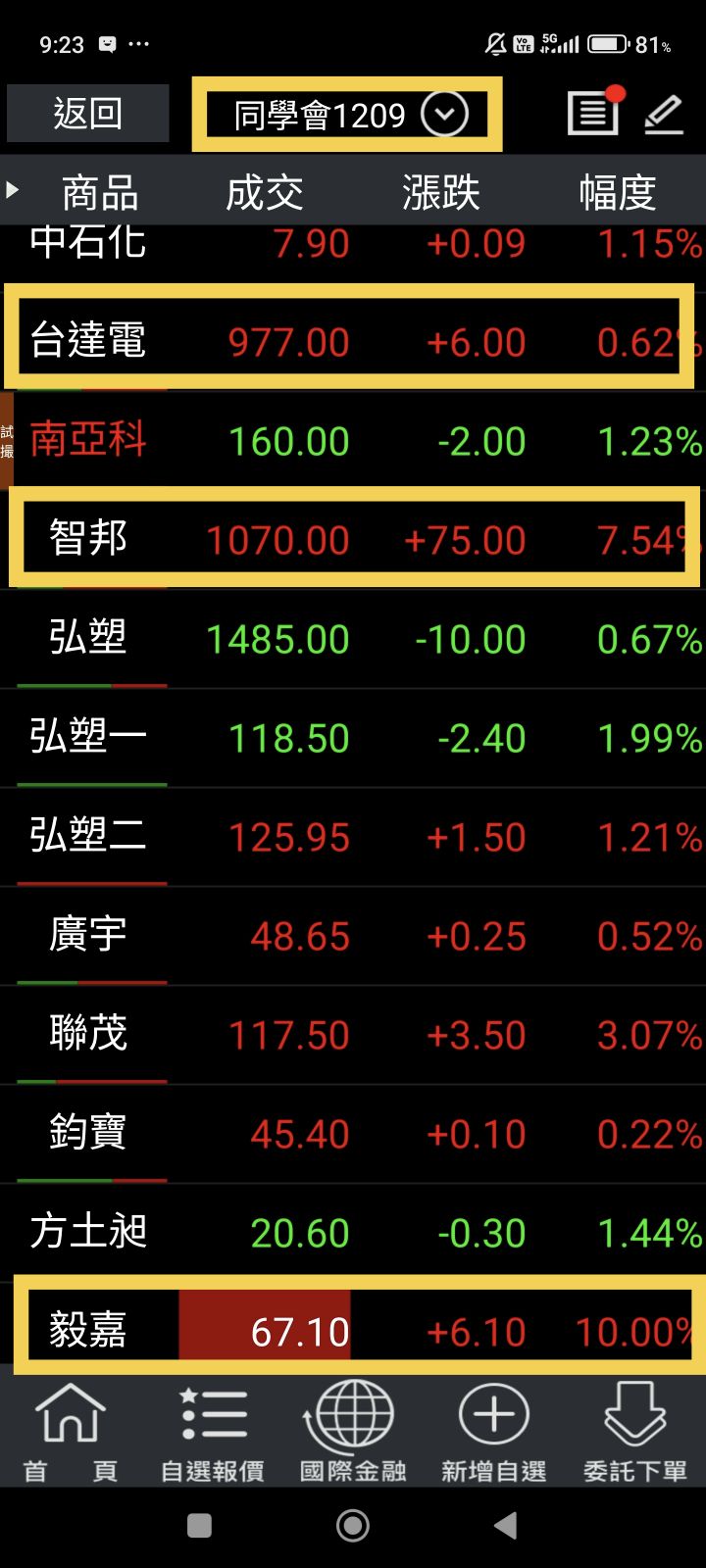This screenshot has height=1568, width=706.
Task: Open the 南亞科 stock row
Action: click(353, 441)
